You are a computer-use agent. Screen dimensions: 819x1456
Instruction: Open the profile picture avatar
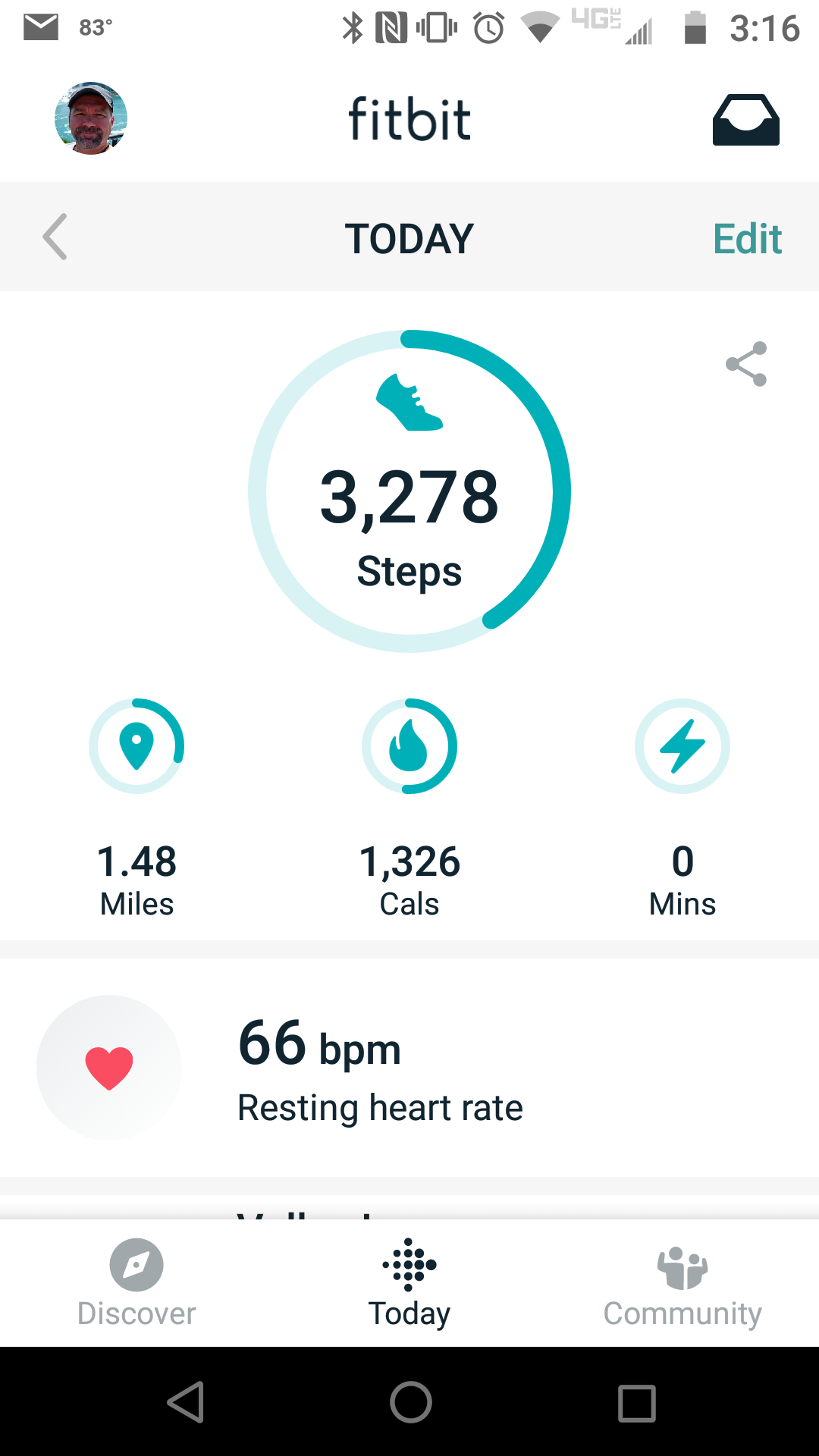click(x=91, y=118)
